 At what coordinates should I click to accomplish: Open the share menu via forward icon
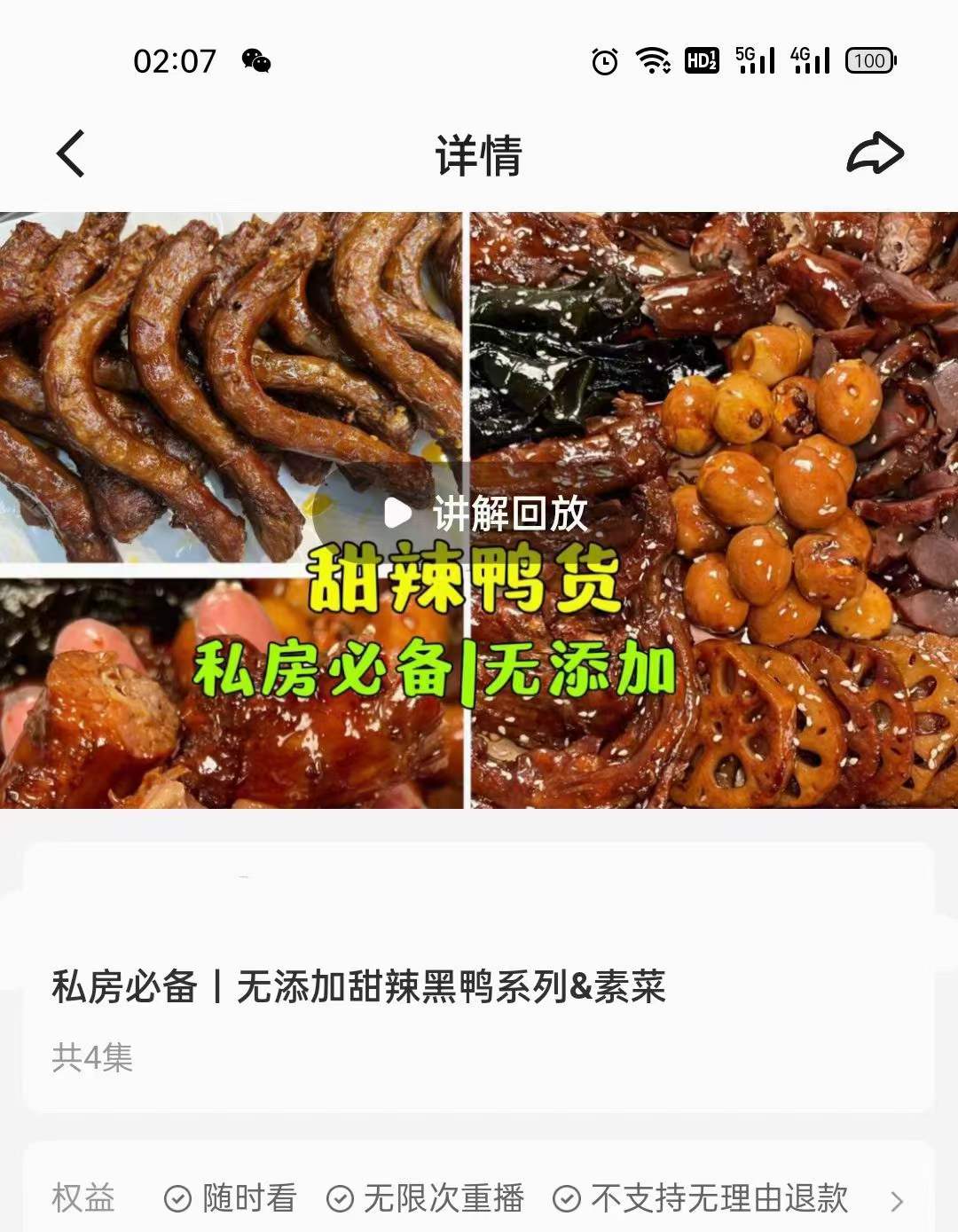click(873, 153)
